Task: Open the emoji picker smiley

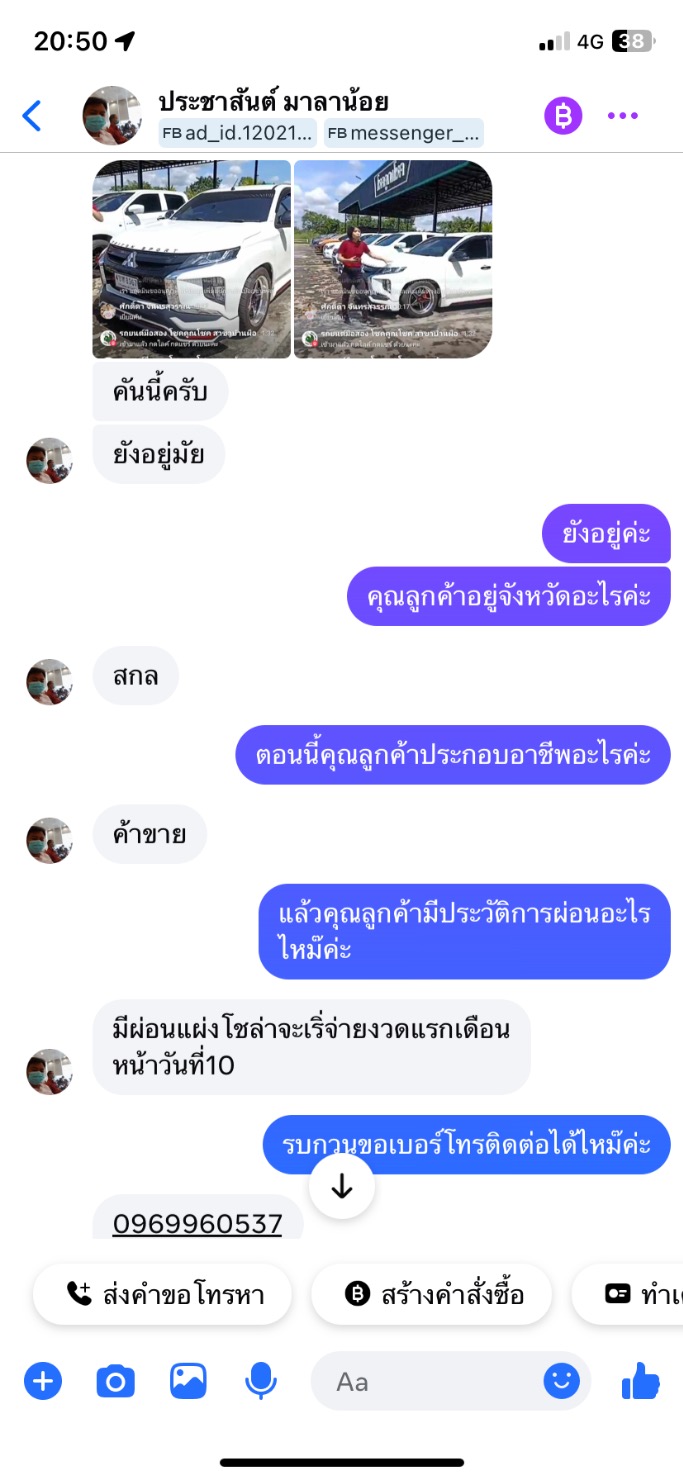Action: pos(561,1382)
